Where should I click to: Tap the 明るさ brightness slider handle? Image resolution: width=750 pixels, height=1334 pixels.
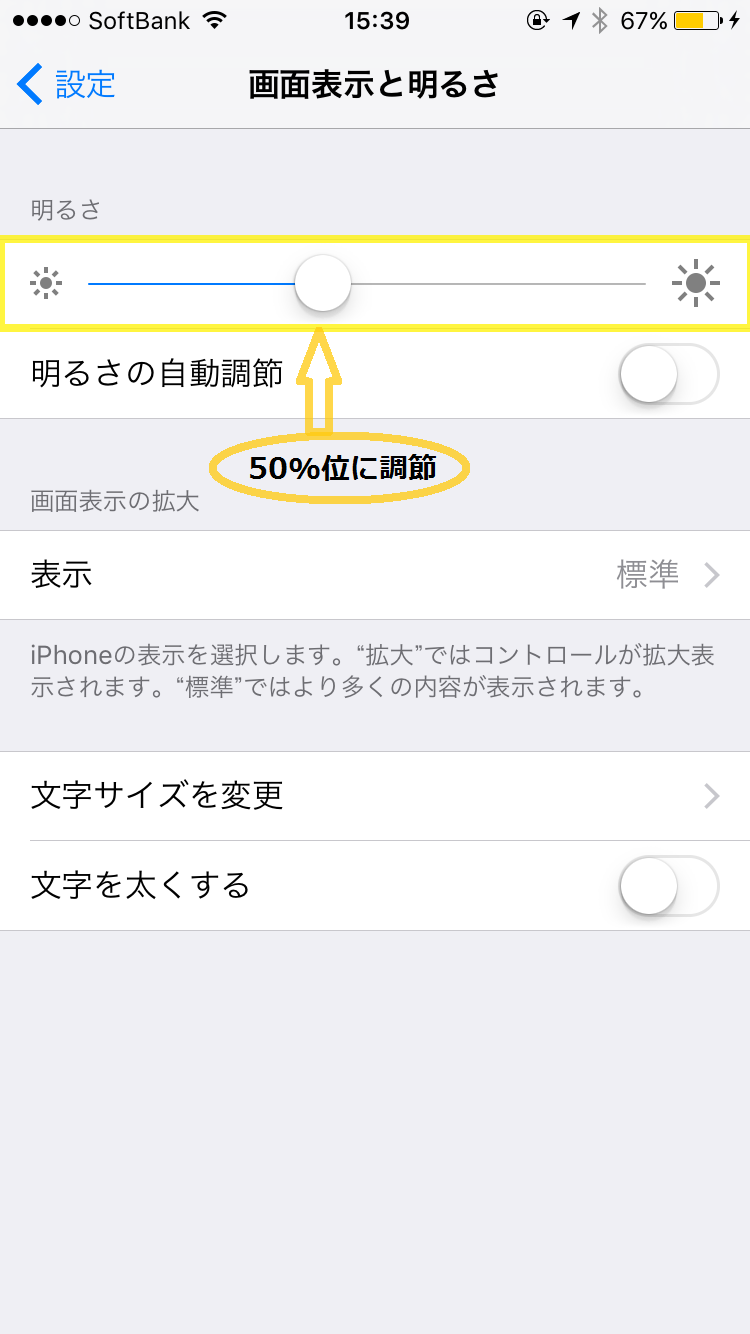coord(322,284)
